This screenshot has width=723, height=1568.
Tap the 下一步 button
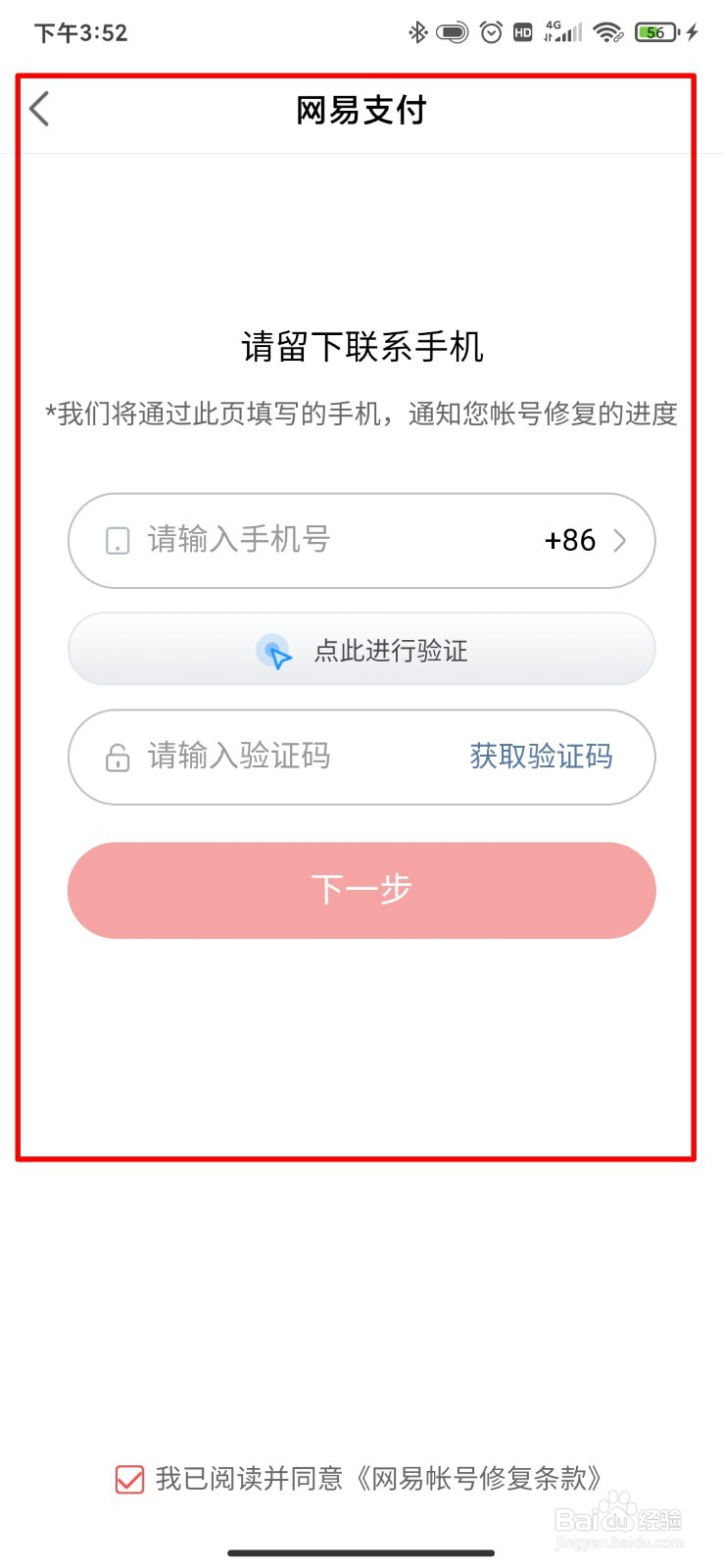[x=361, y=890]
